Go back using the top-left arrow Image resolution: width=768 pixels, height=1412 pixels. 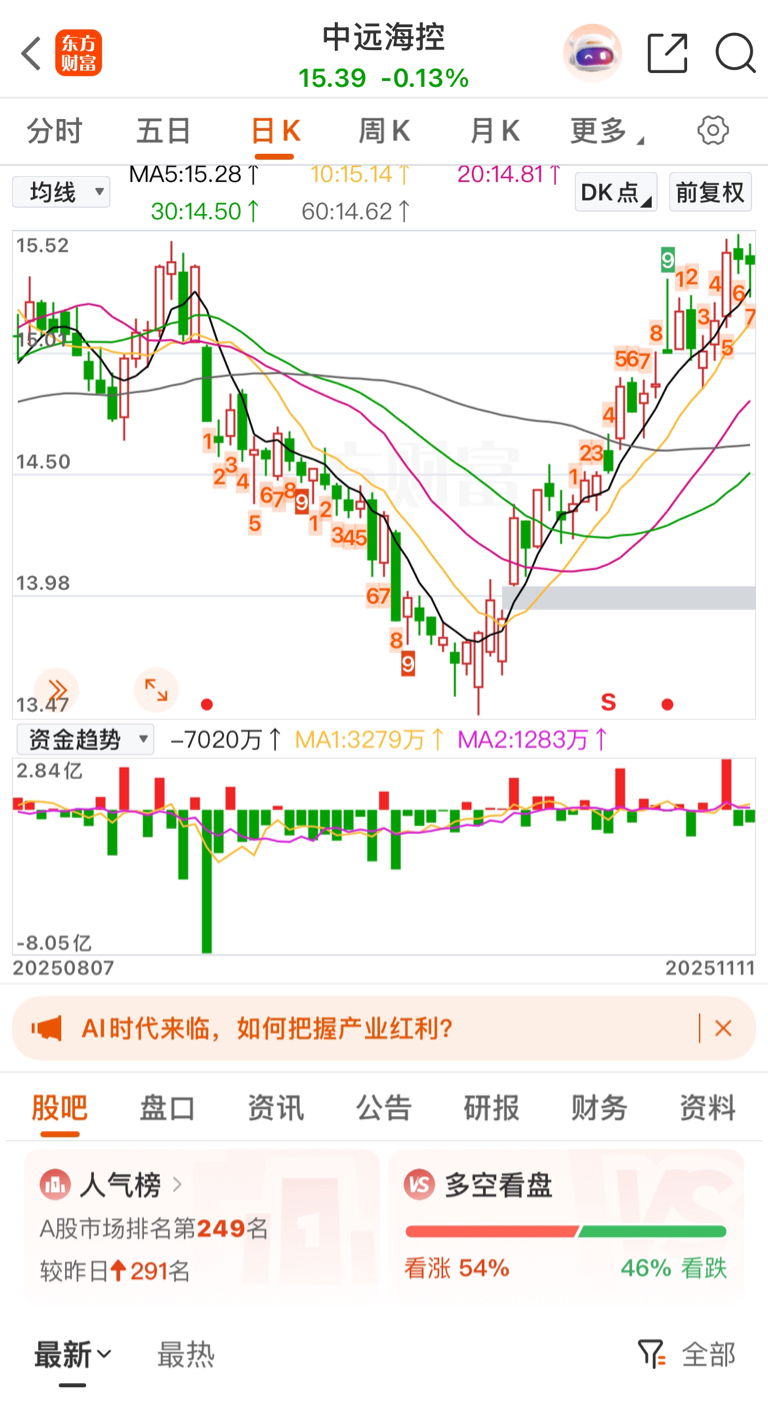click(31, 54)
